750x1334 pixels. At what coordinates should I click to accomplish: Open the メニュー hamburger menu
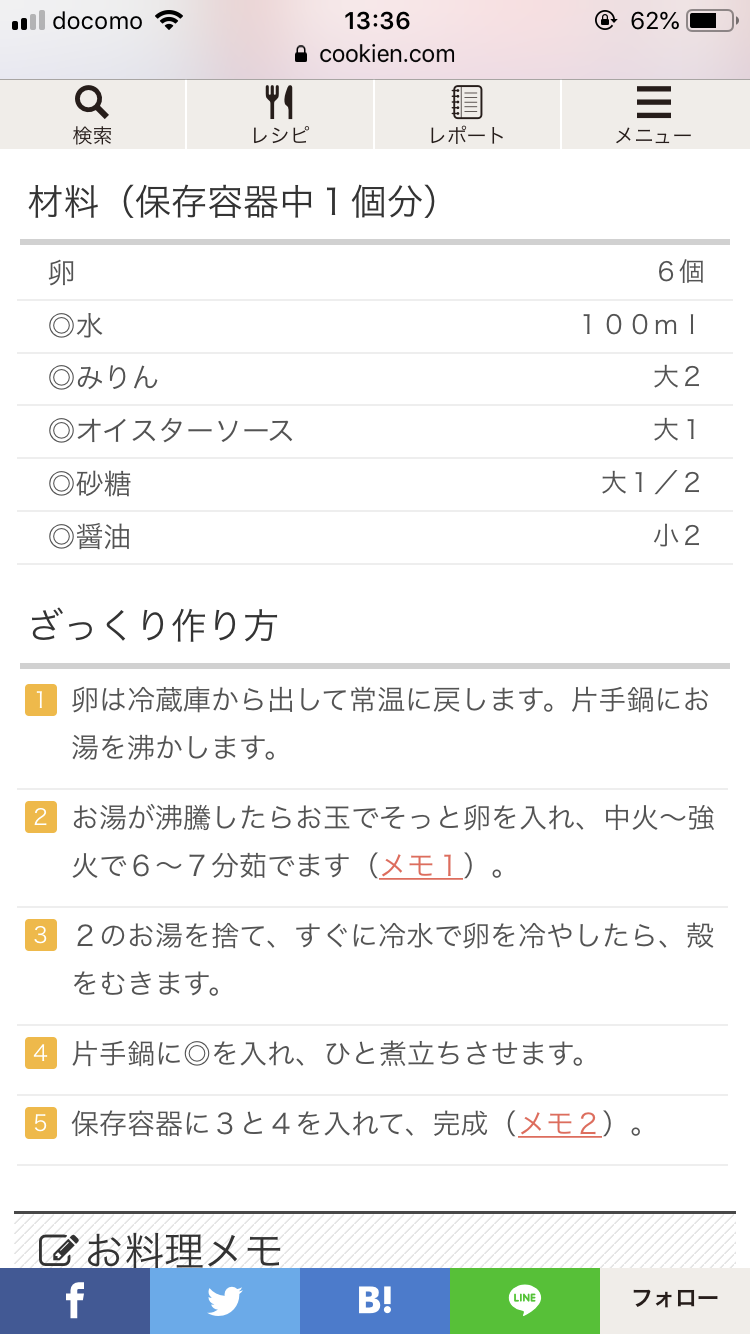(655, 115)
